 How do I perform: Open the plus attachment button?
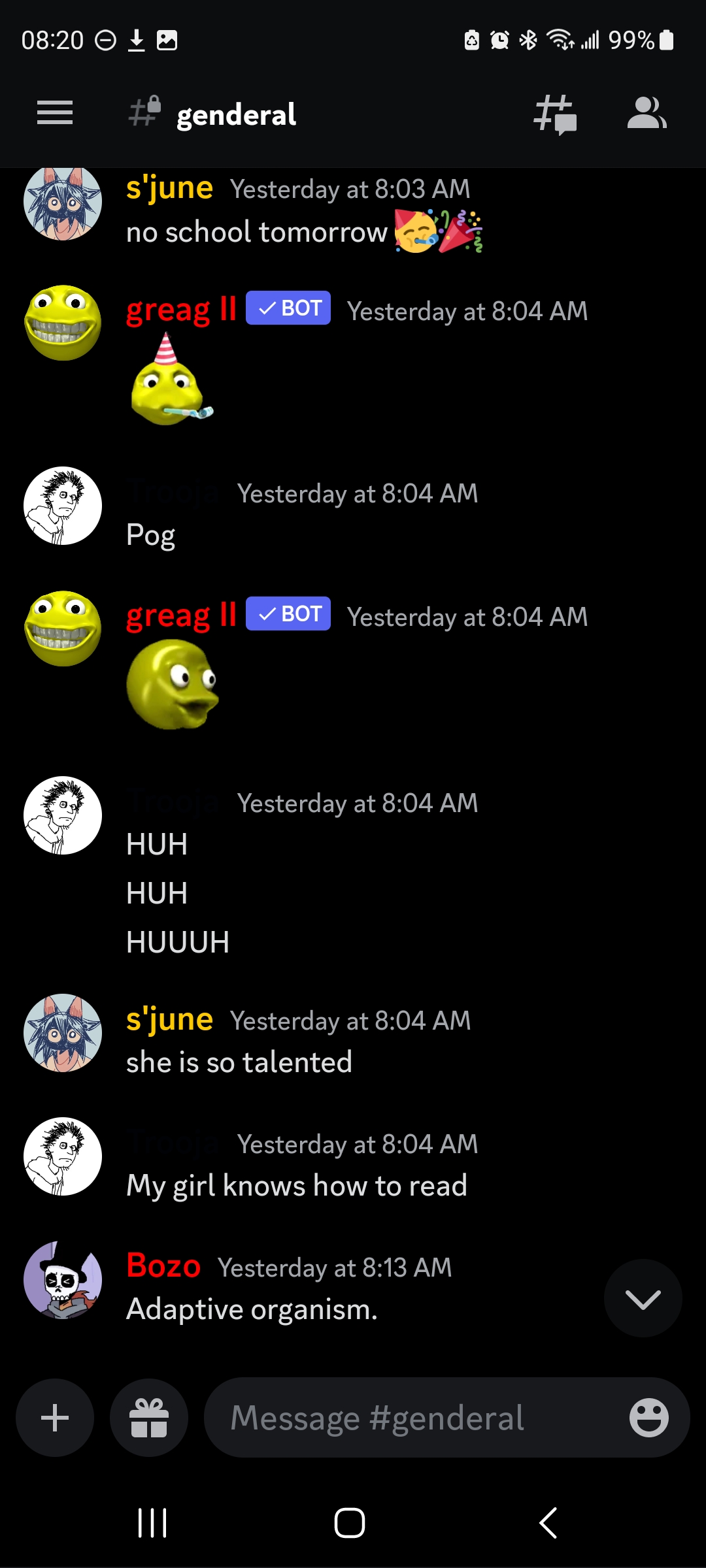[55, 1418]
